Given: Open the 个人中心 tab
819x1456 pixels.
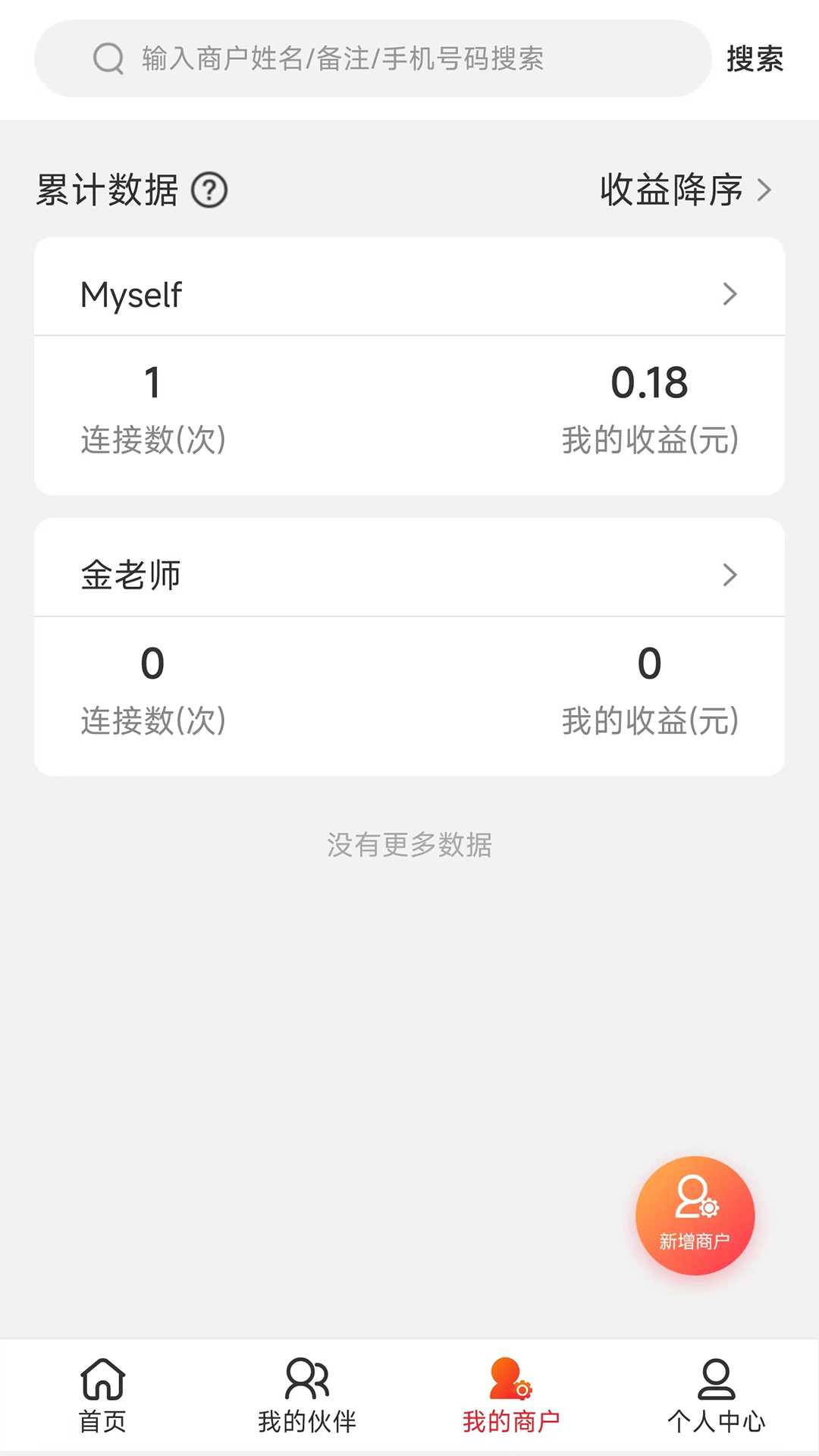Looking at the screenshot, I should [716, 1395].
